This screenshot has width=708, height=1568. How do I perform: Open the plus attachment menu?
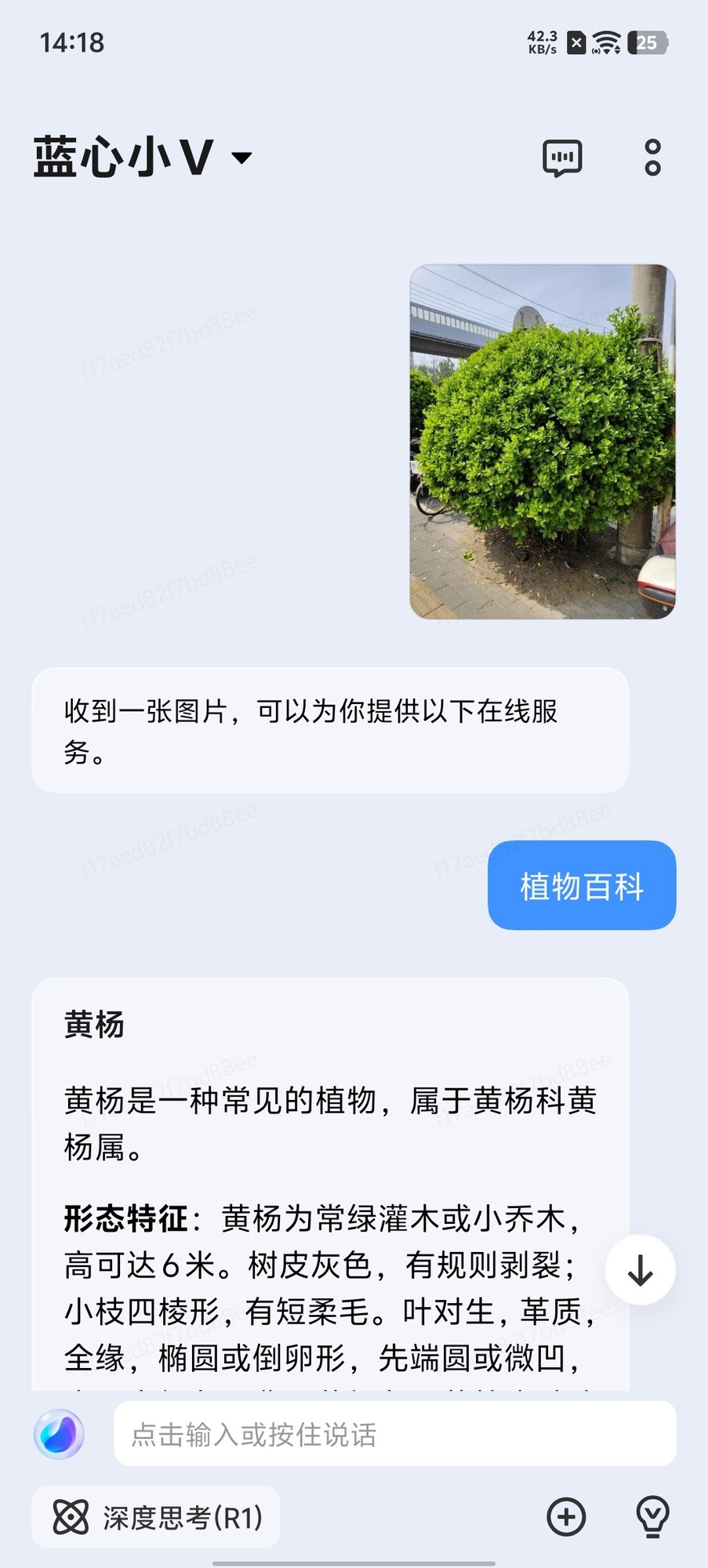(x=566, y=1517)
